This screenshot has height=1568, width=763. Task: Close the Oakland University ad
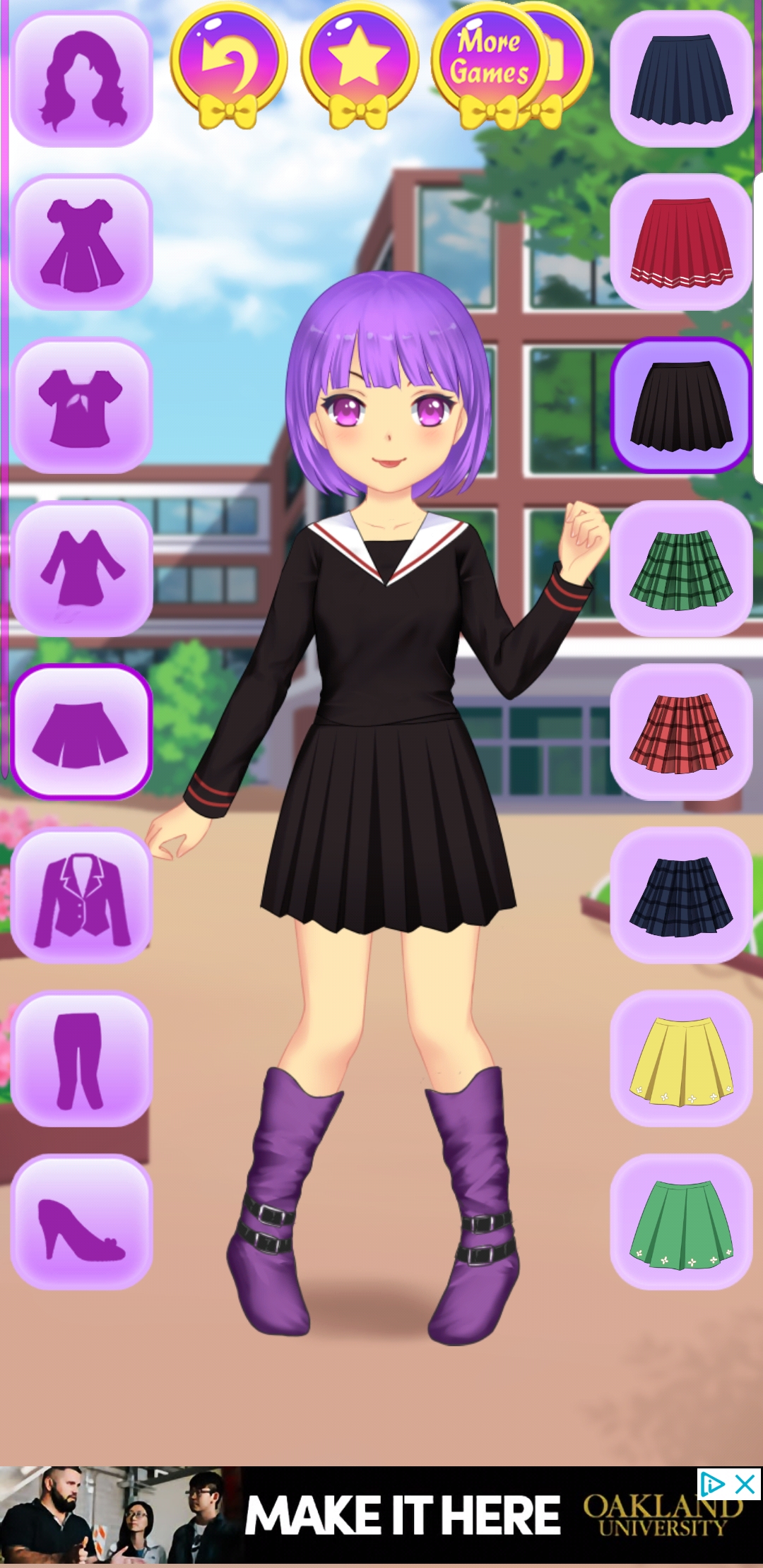click(745, 1485)
